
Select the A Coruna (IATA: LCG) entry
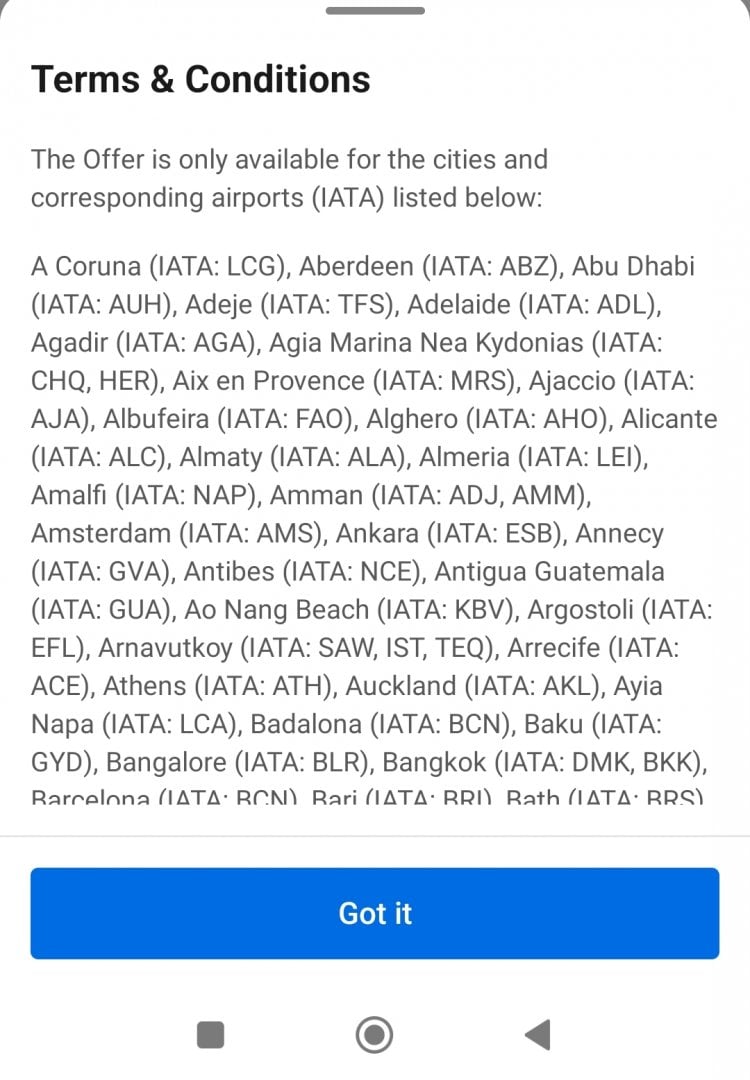coord(140,266)
